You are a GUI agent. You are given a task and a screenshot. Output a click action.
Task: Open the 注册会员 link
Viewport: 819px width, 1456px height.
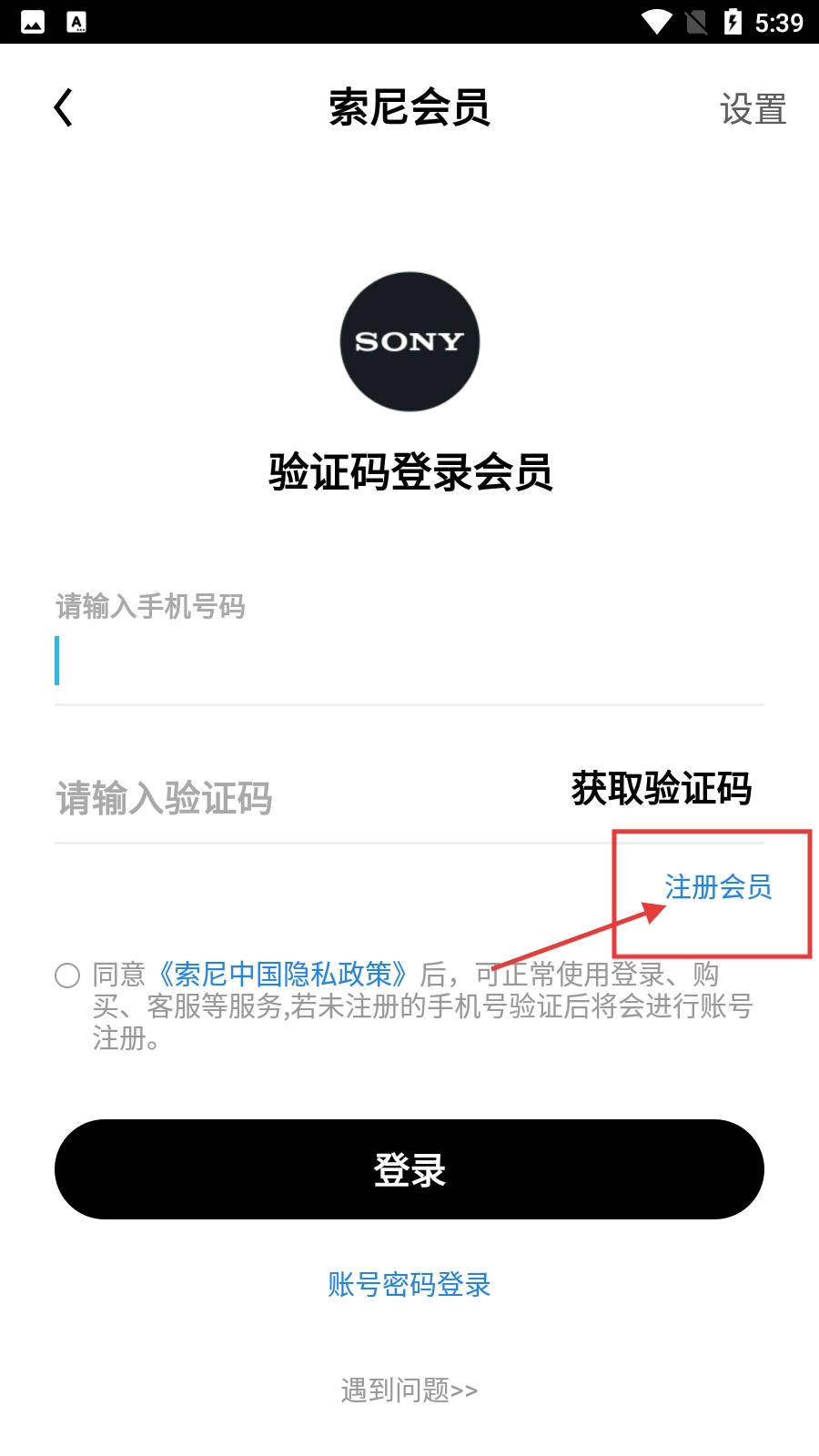[718, 887]
